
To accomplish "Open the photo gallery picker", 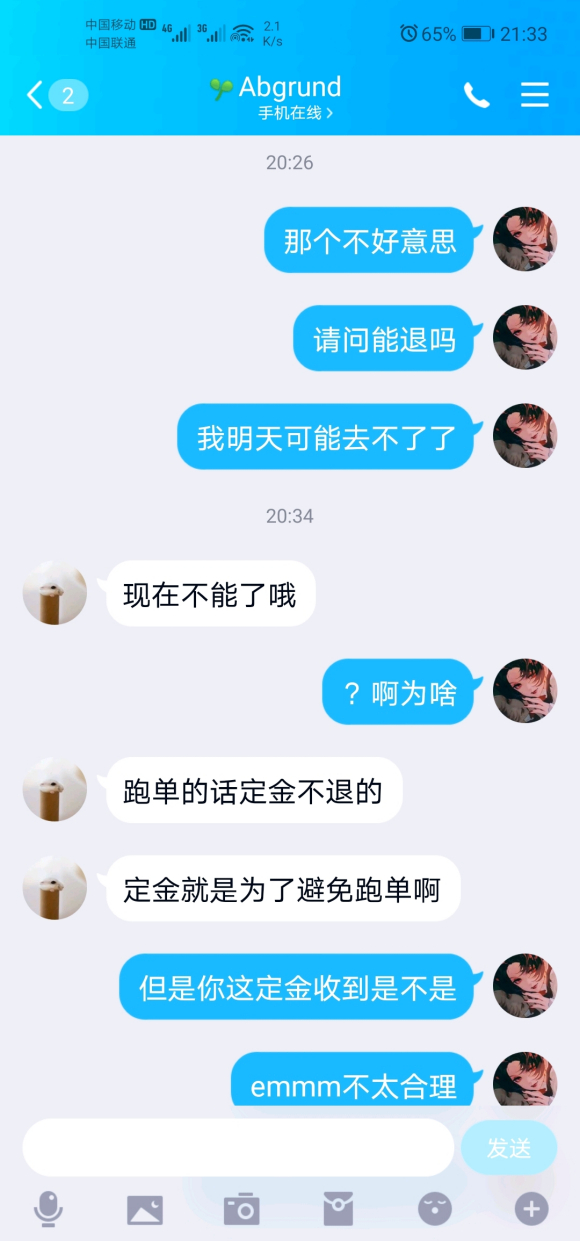I will coord(145,1210).
